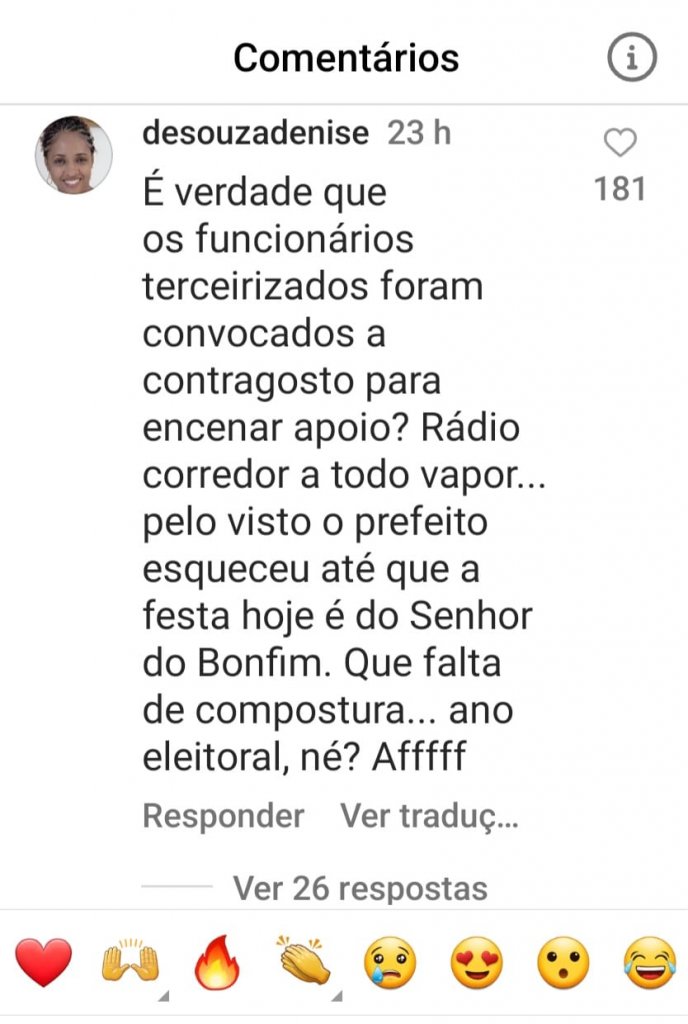The width and height of the screenshot is (688, 1024).
Task: Open the info icon beside Comentários
Action: tap(632, 58)
